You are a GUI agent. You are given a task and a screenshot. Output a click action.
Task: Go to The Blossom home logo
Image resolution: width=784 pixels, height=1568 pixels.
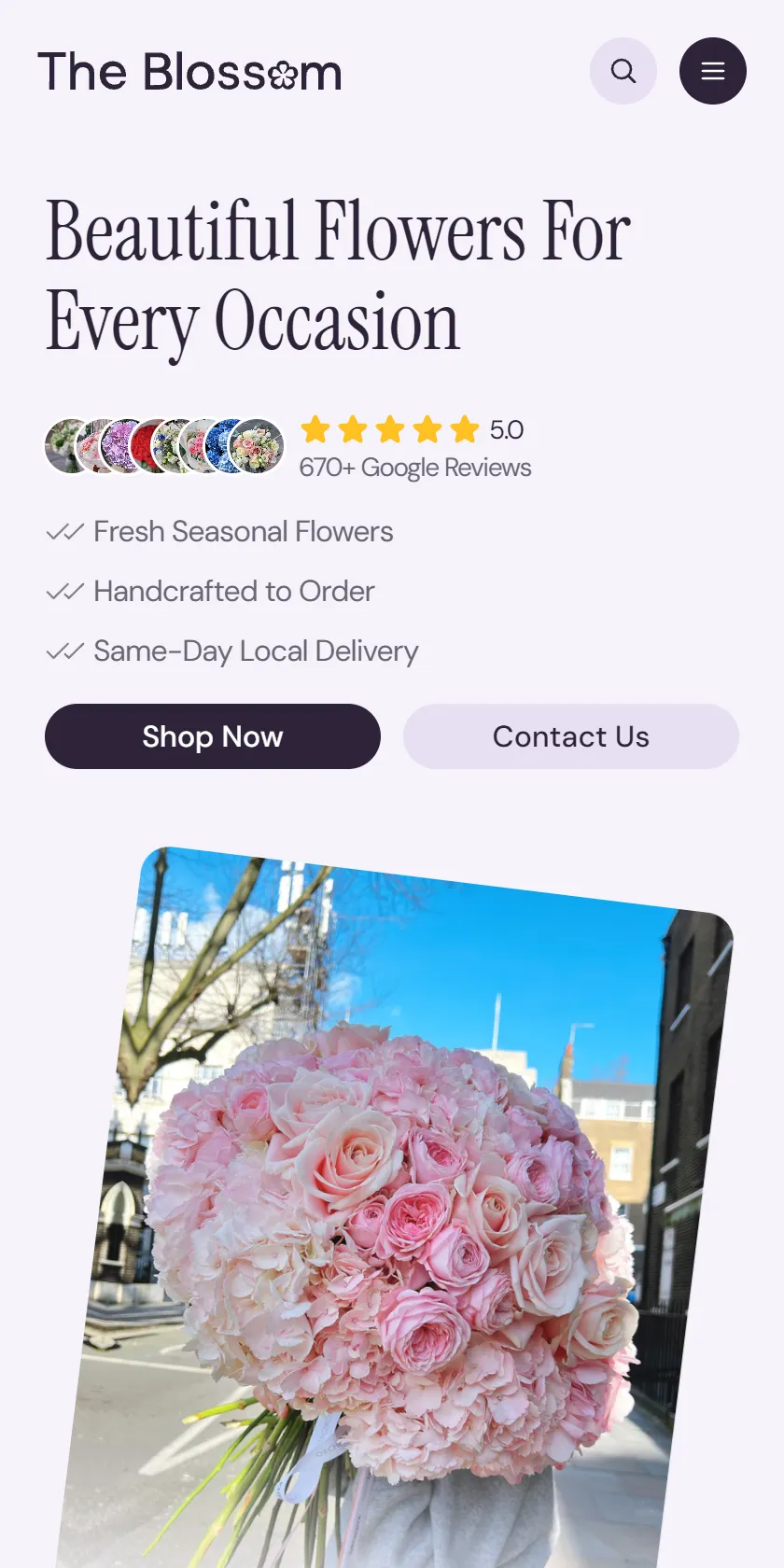189,72
